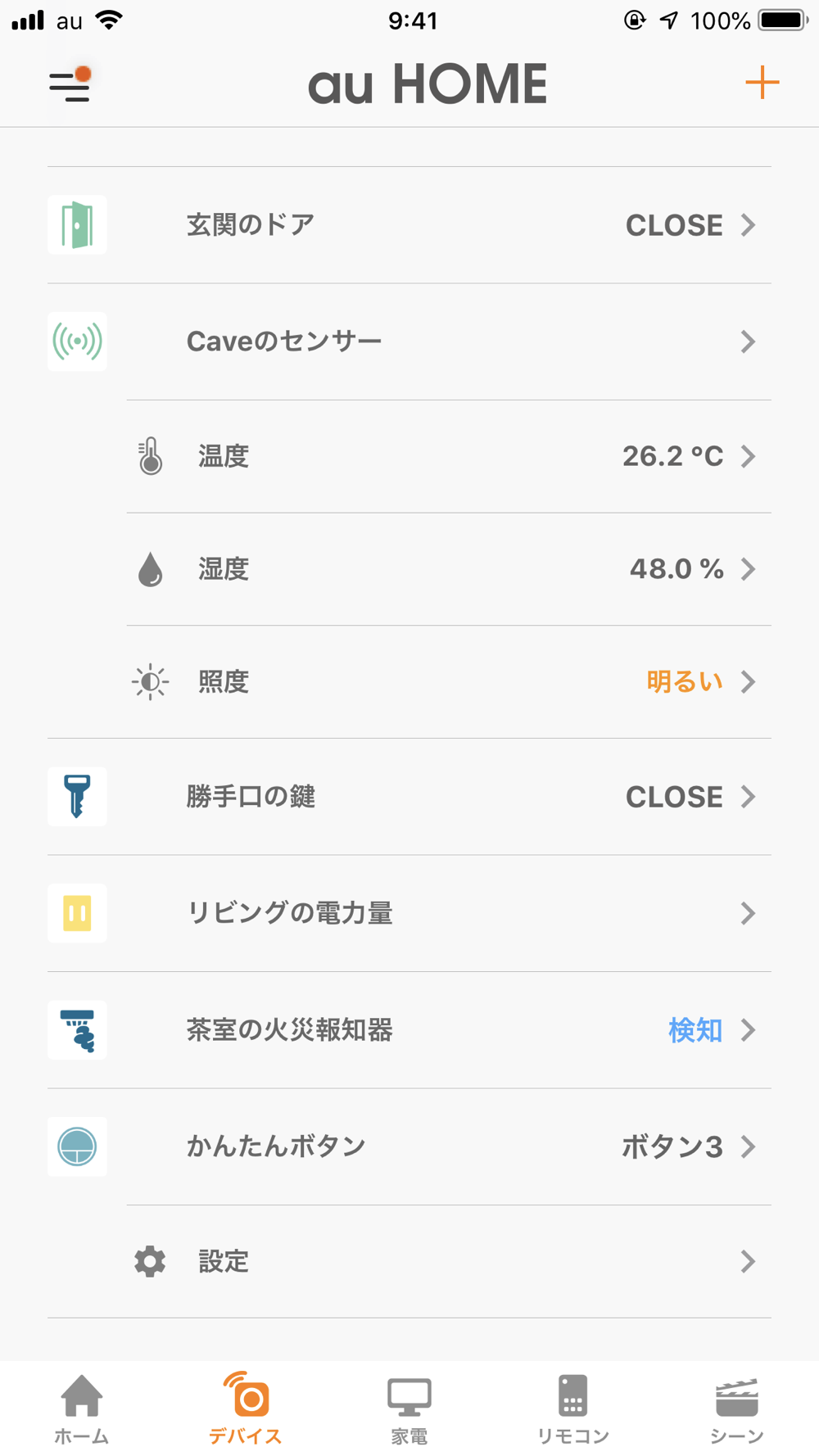Tap the plus icon to add device
Viewport: 819px width, 1456px height.
762,83
